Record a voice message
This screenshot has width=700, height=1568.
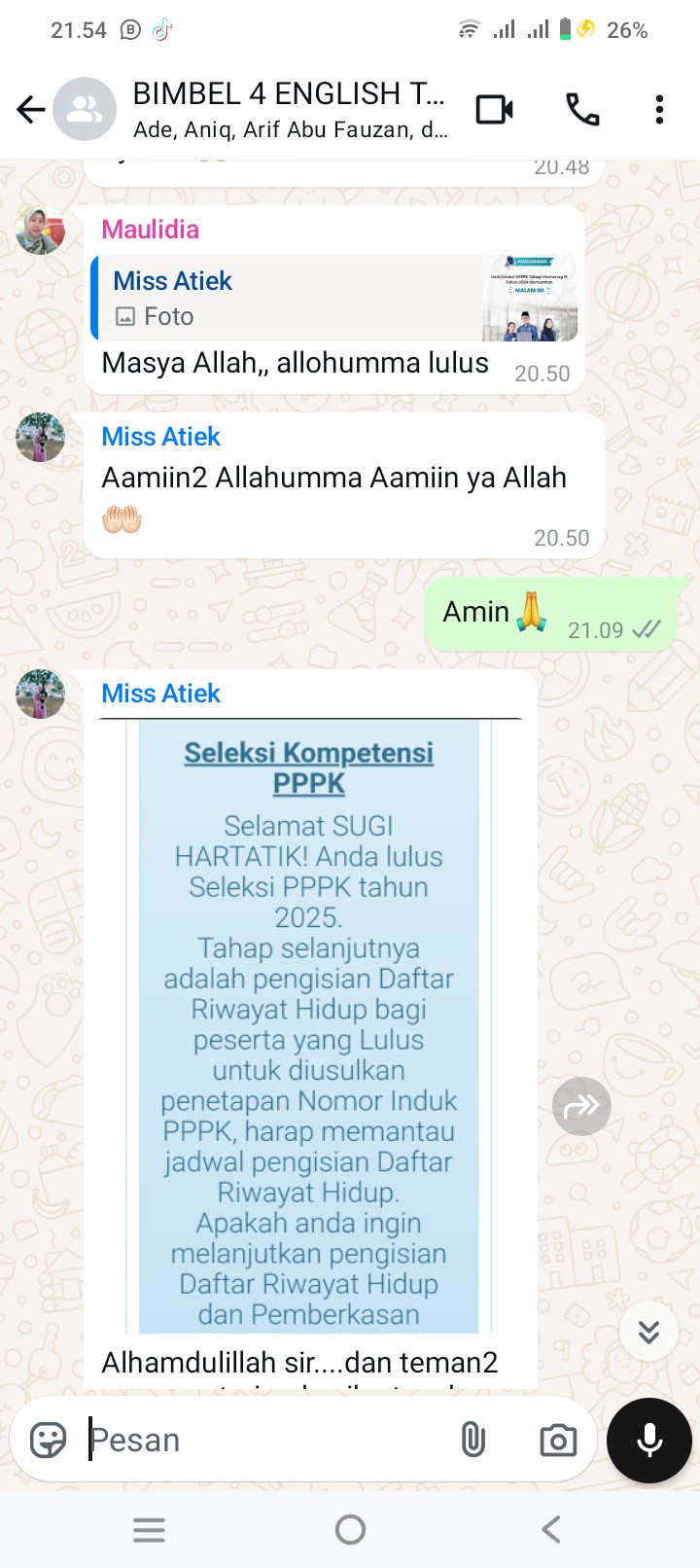coord(648,1440)
